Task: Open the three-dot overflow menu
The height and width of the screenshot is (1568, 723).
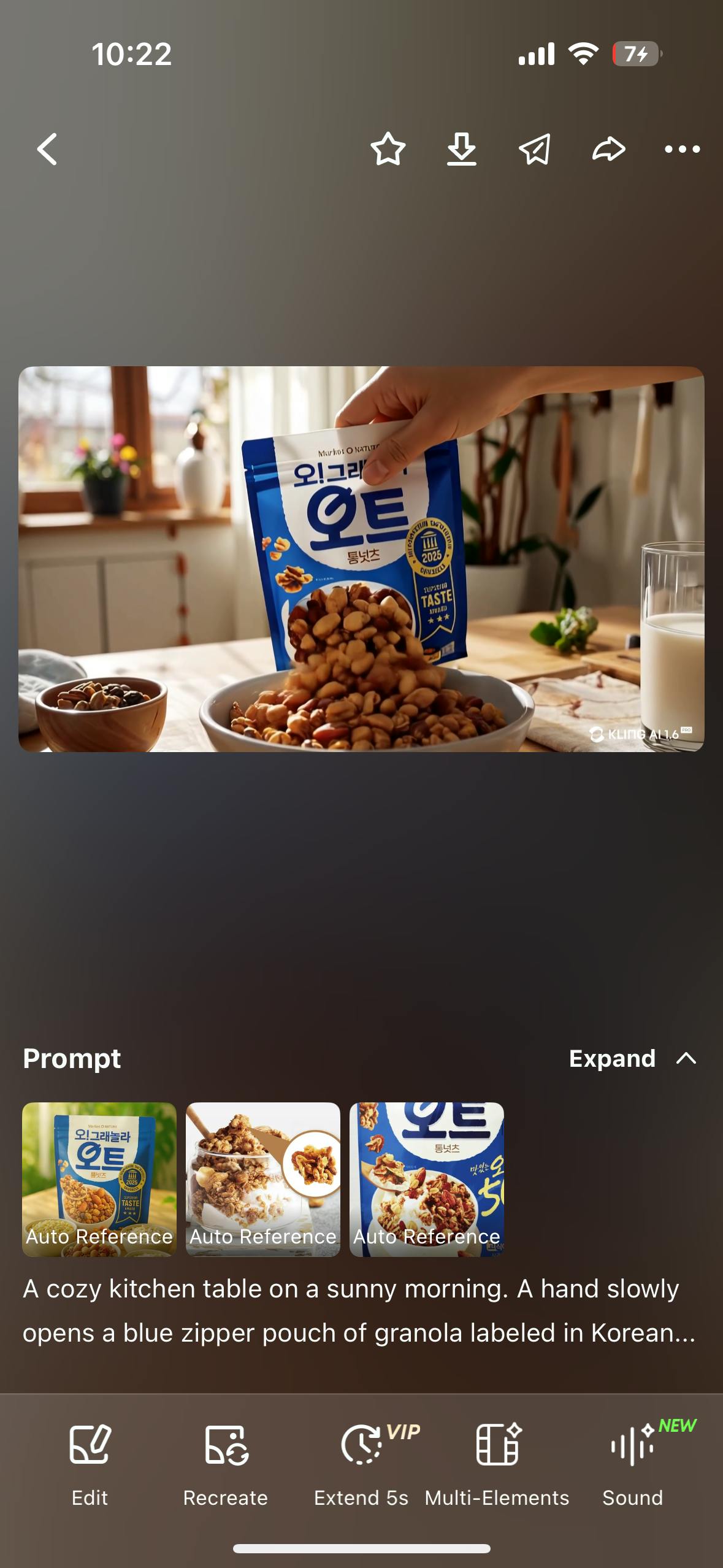Action: 682,149
